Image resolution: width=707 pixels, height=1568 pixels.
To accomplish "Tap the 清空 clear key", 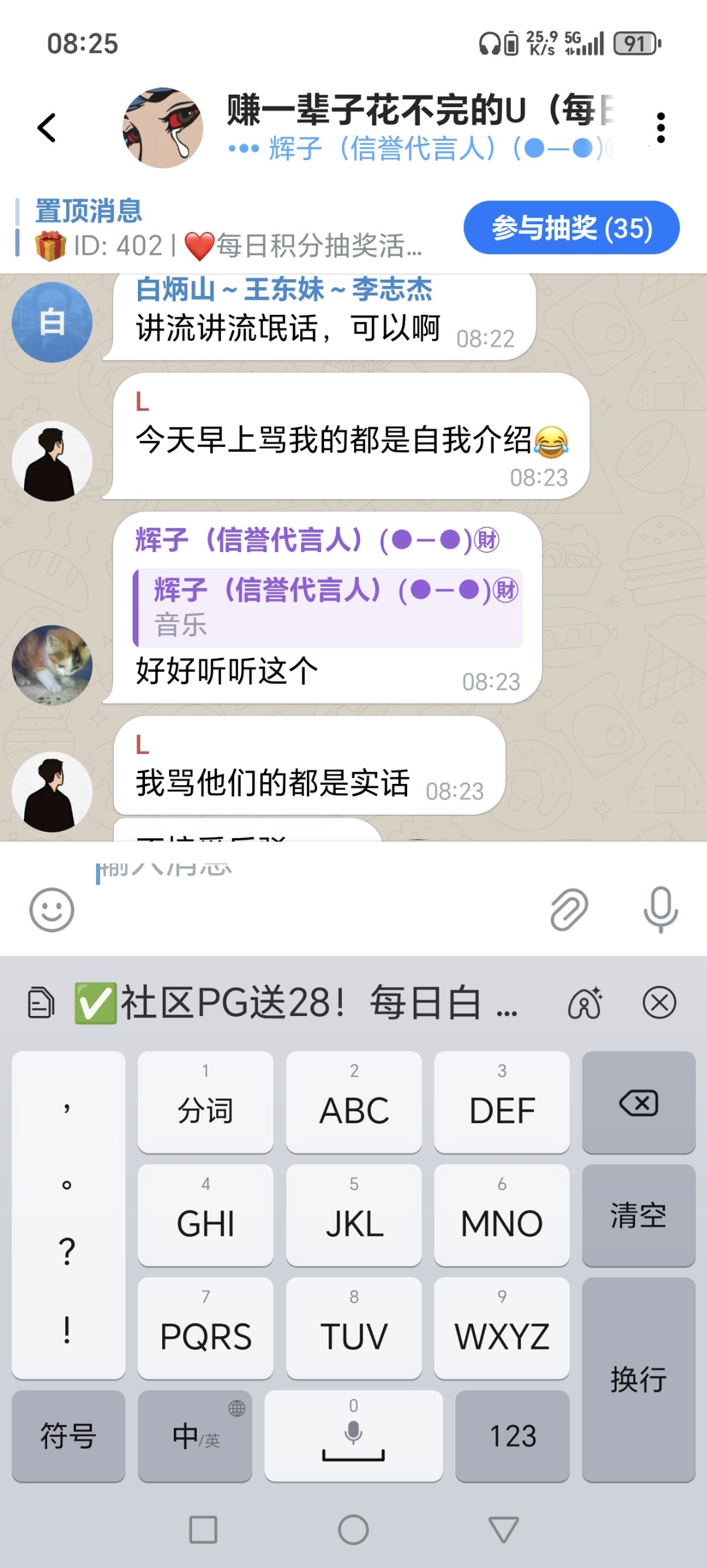I will click(x=638, y=1215).
